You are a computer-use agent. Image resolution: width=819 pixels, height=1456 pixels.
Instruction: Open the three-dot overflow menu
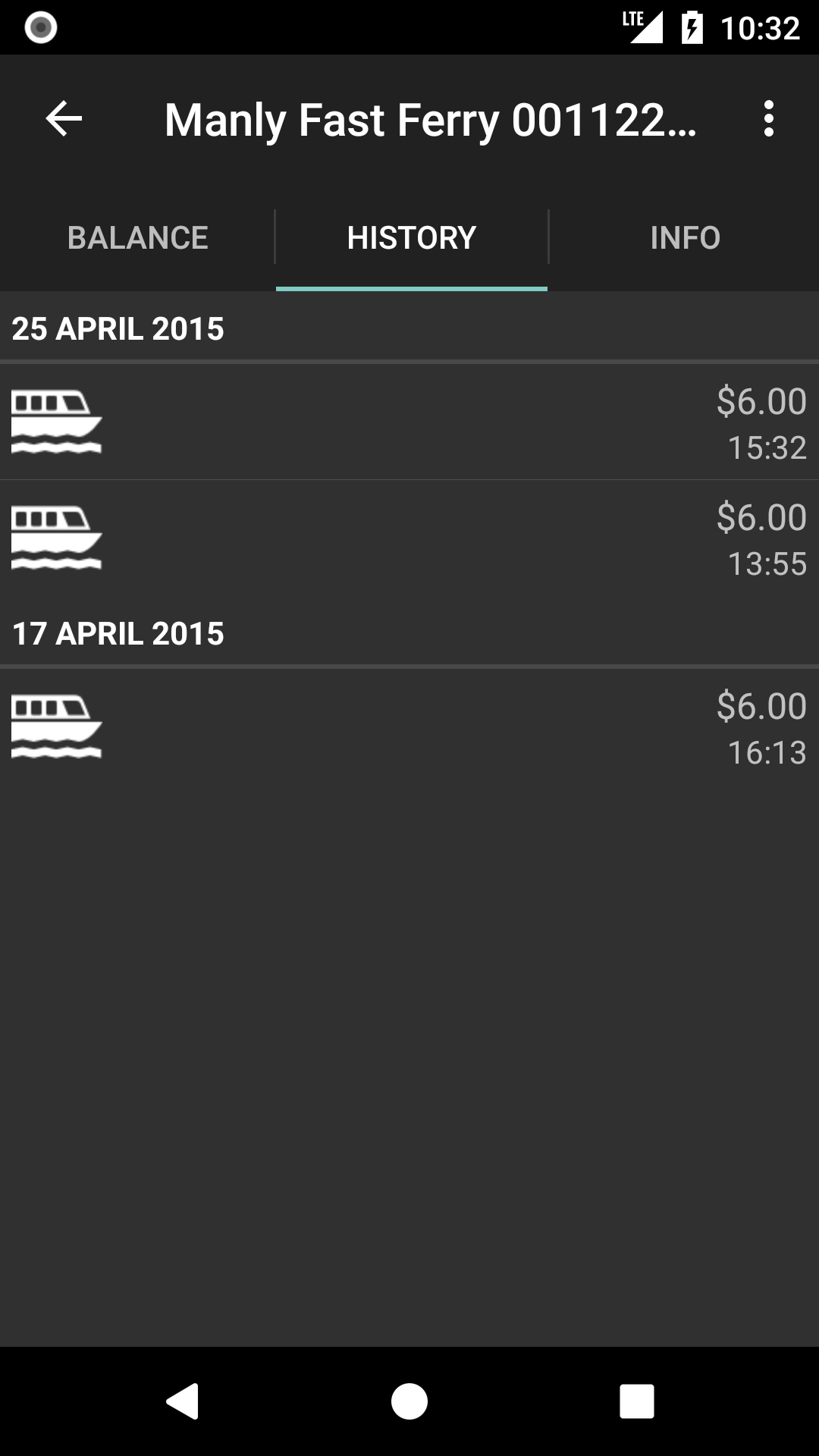click(x=769, y=119)
